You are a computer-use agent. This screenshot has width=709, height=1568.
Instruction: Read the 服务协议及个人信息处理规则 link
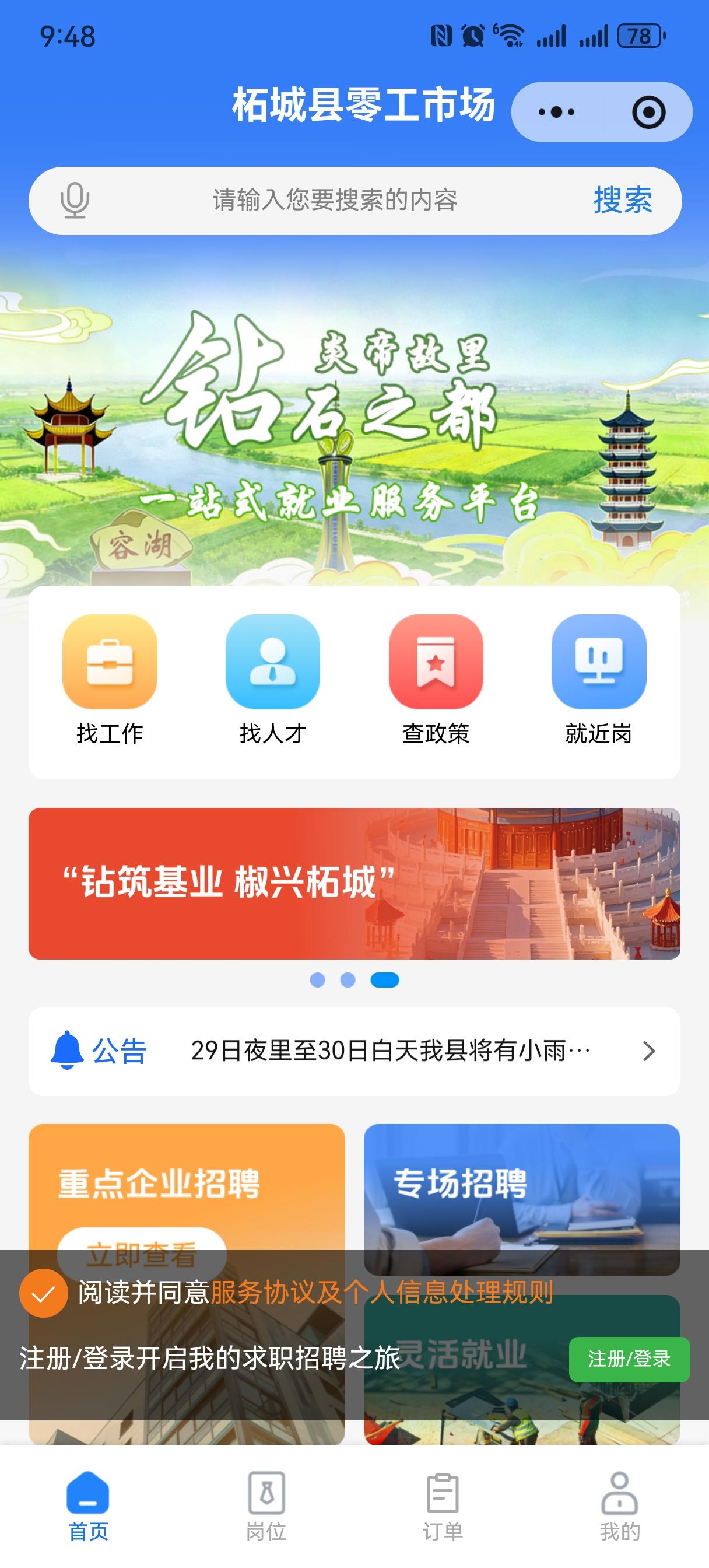pyautogui.click(x=381, y=1292)
